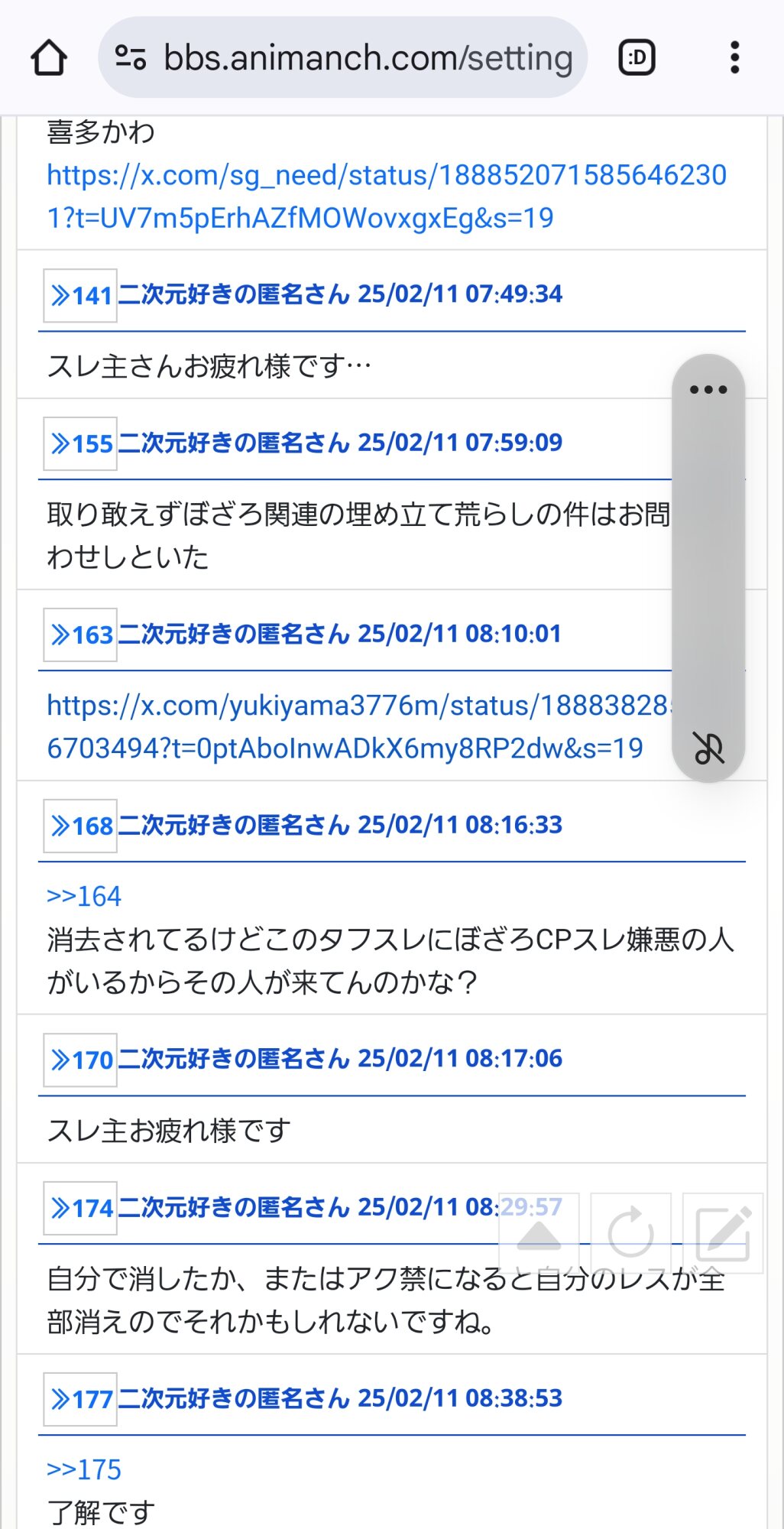784x1529 pixels.
Task: Tap post number 177 anchor
Action: click(x=80, y=1399)
